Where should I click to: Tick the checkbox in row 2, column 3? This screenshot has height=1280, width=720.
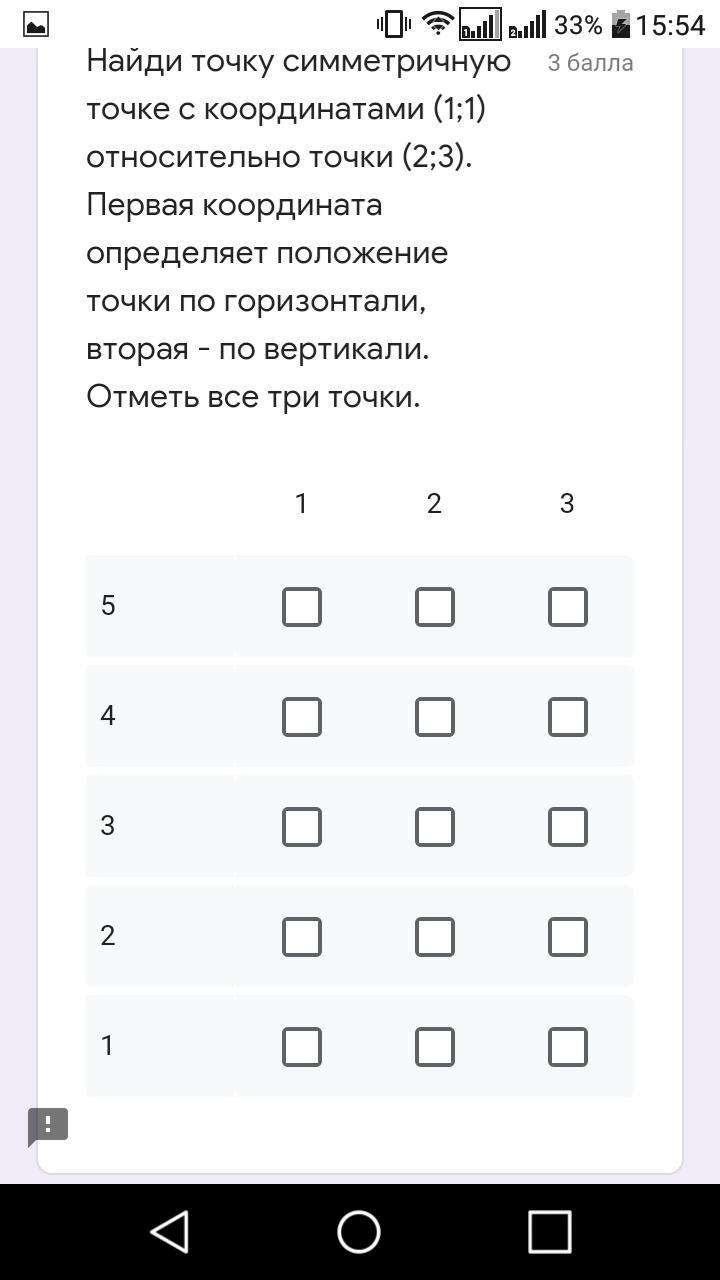pos(567,937)
